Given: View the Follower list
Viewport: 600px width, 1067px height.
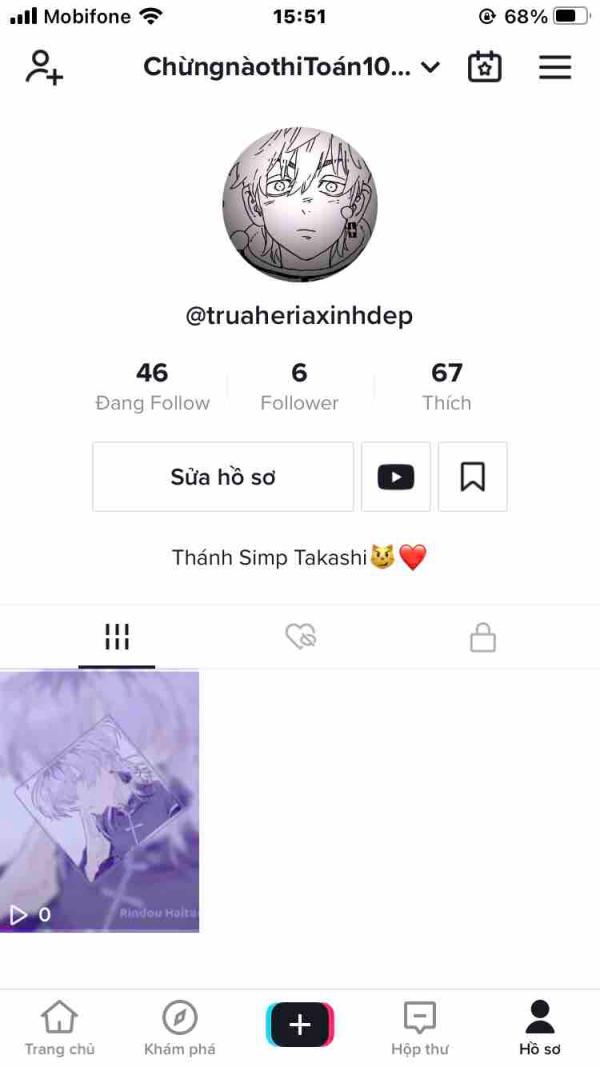Looking at the screenshot, I should pyautogui.click(x=299, y=386).
